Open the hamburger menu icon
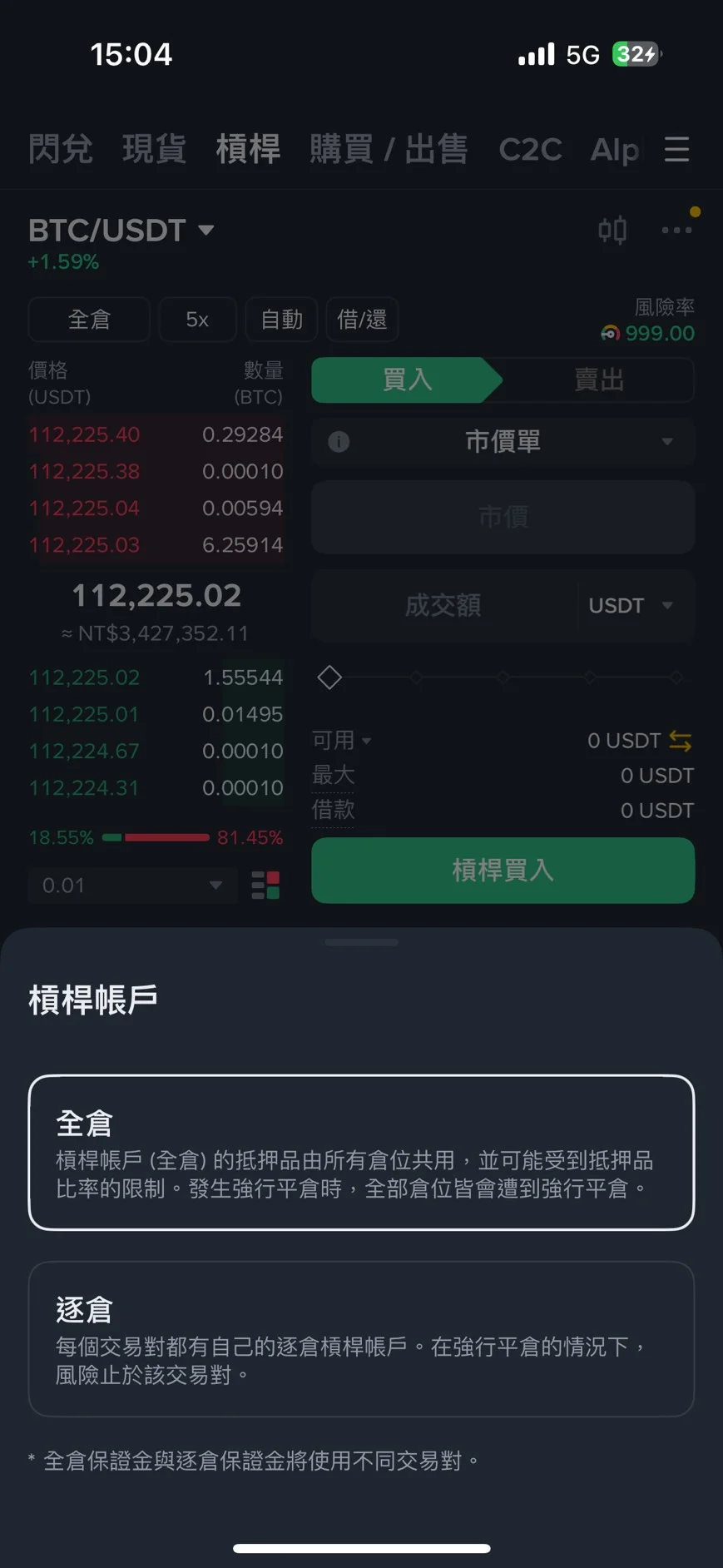 (676, 150)
